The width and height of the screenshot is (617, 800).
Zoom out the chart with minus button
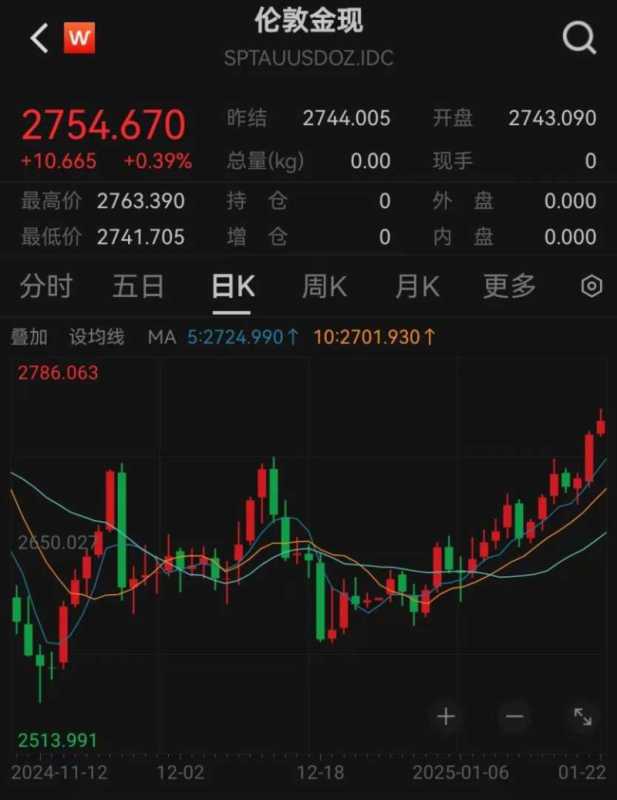click(x=514, y=716)
